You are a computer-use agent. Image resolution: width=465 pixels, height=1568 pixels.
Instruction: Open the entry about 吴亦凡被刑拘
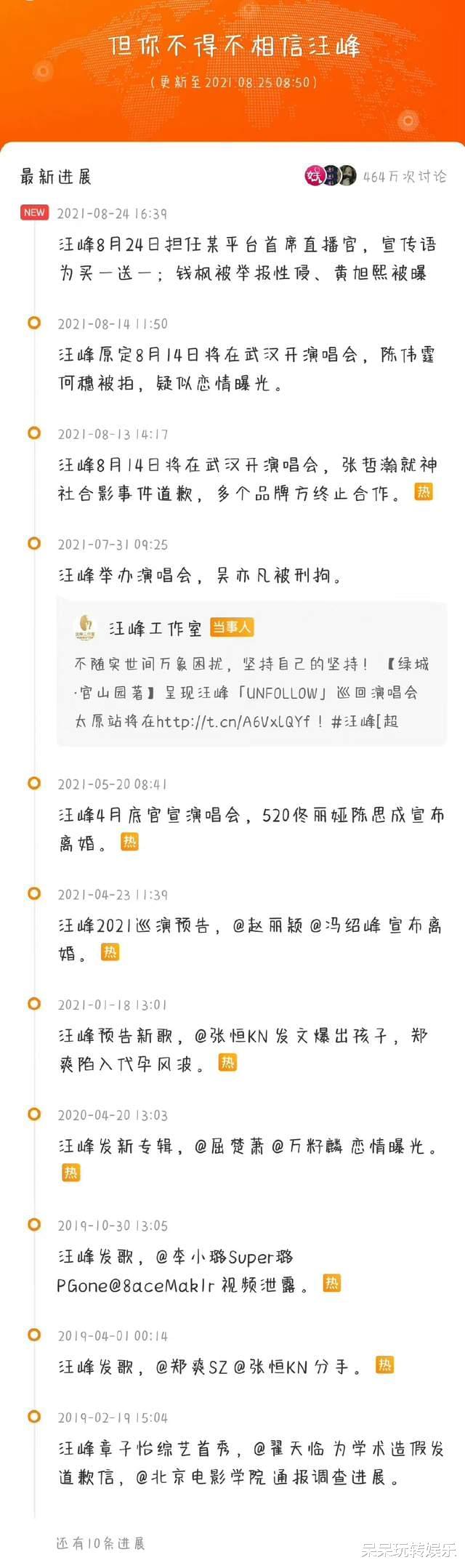pos(200,576)
